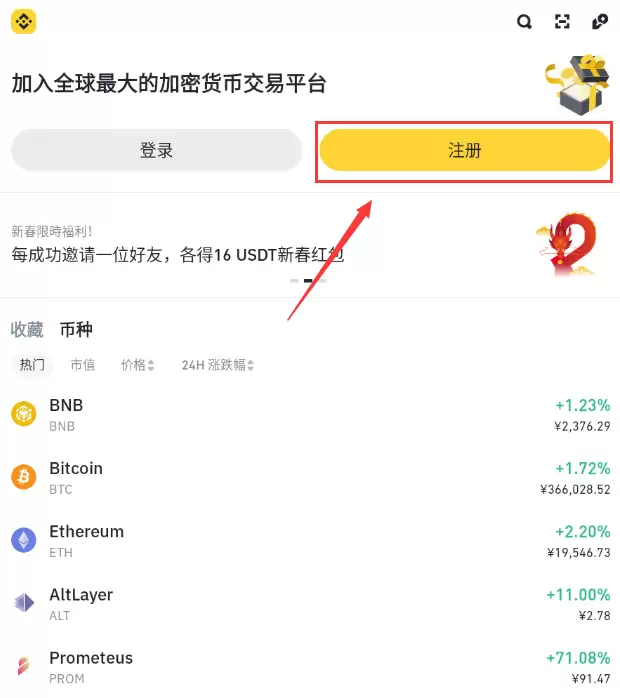The width and height of the screenshot is (620, 698).
Task: Open the search magnifier icon
Action: 525,22
